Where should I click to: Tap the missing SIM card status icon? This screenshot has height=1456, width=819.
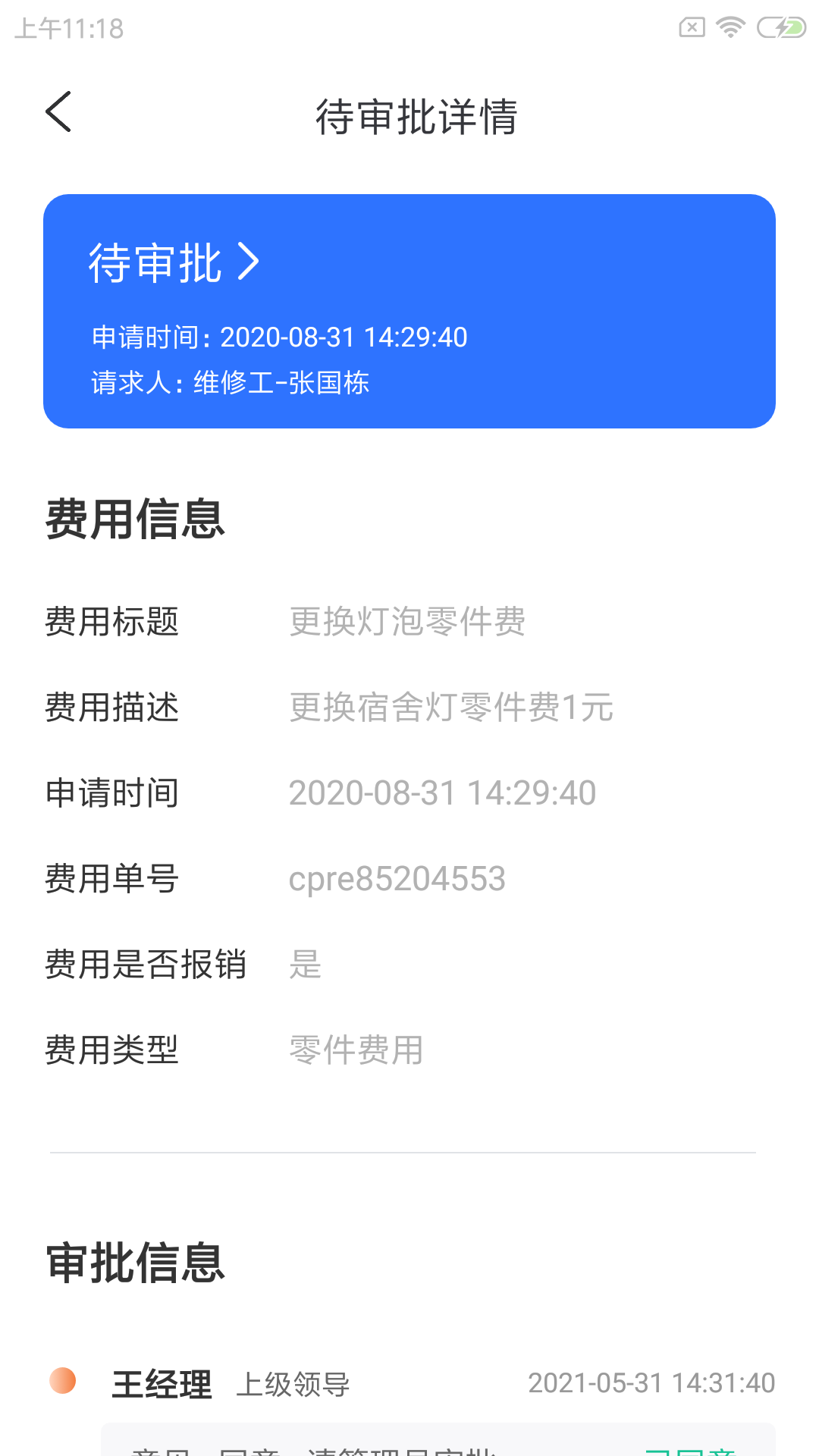692,26
